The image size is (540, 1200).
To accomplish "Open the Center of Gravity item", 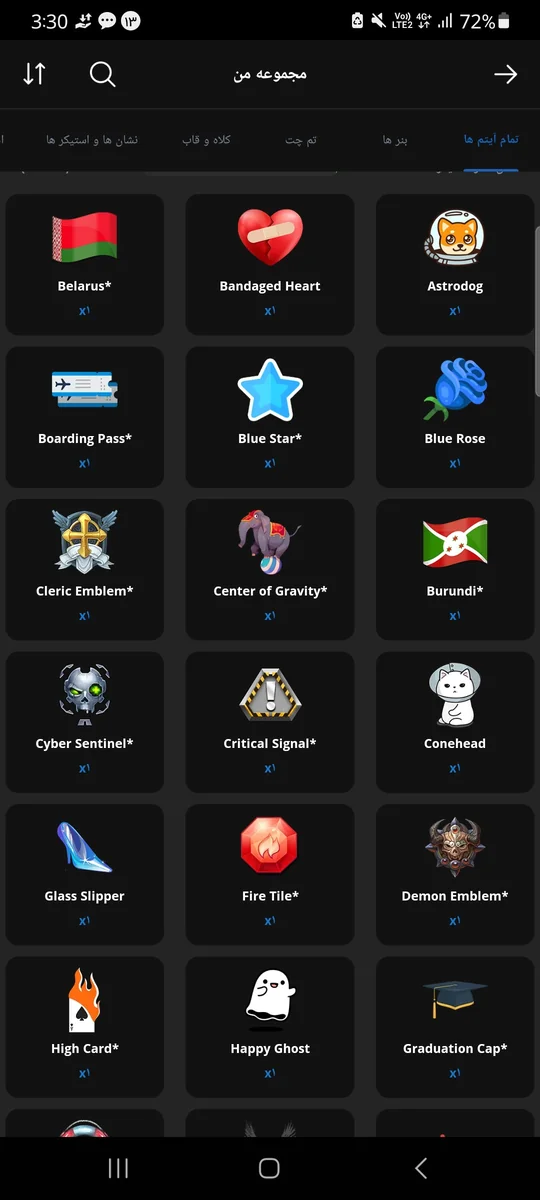I will (x=270, y=570).
